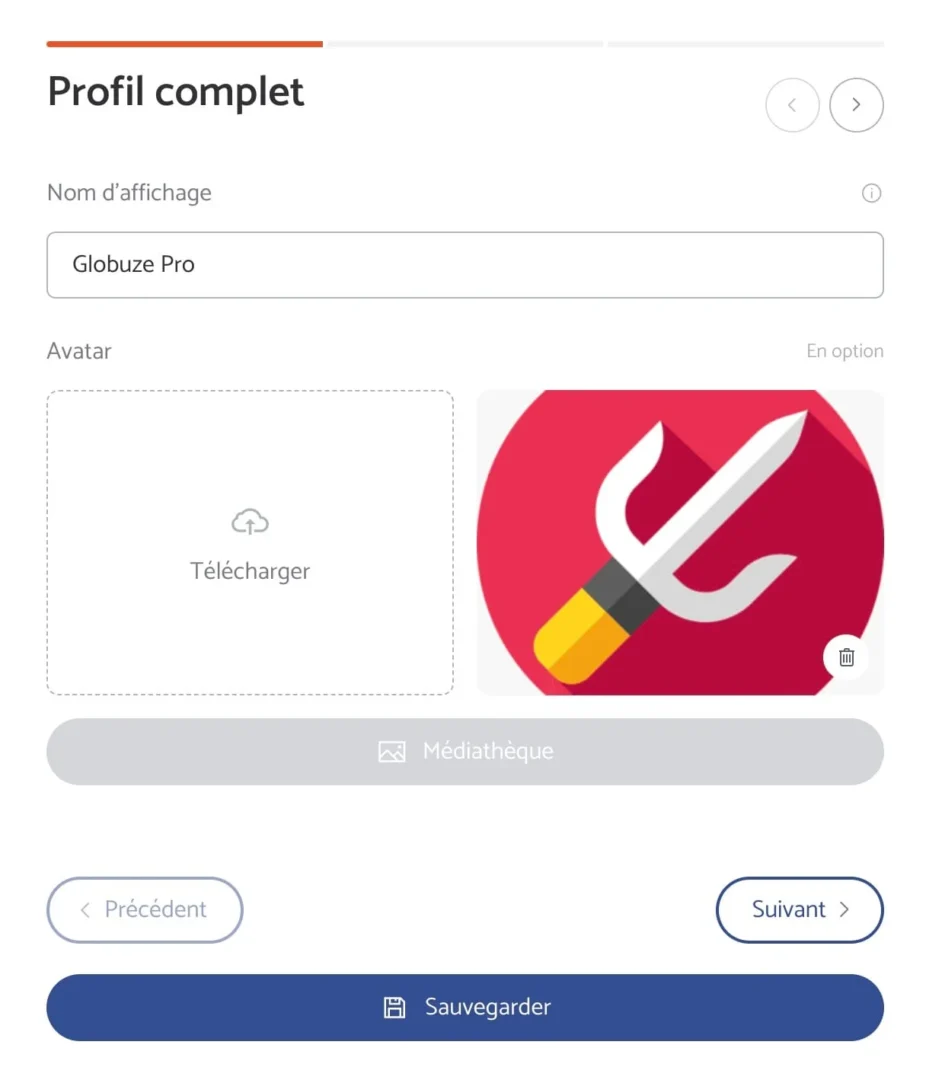
Task: Go back with Précédent
Action: pos(145,910)
